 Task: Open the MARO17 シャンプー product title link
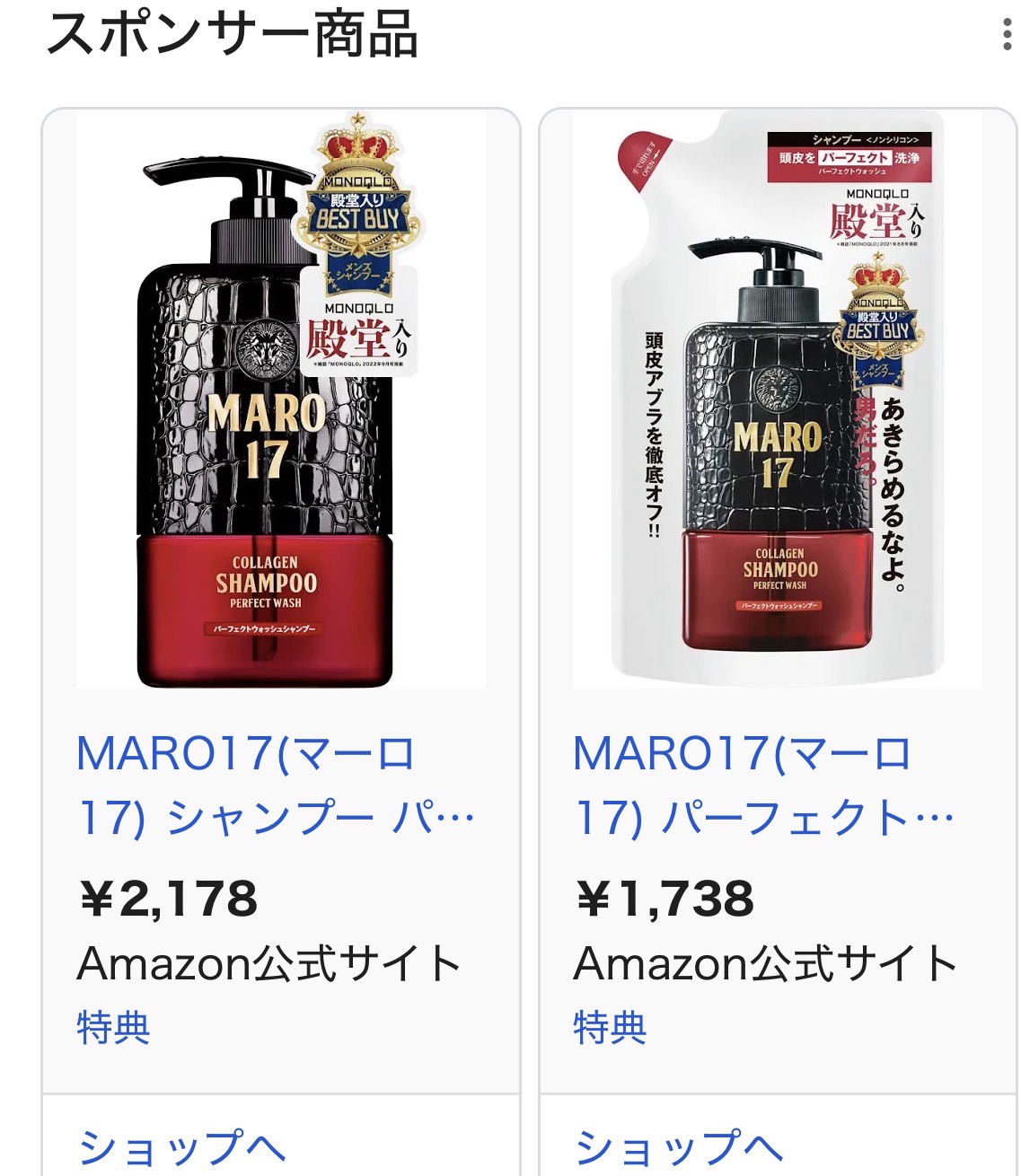point(275,785)
